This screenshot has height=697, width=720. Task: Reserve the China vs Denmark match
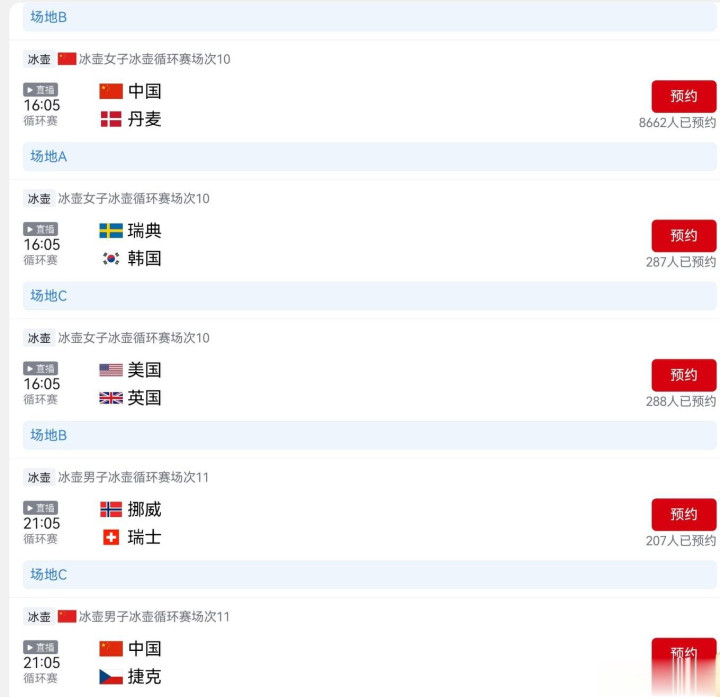tap(683, 96)
